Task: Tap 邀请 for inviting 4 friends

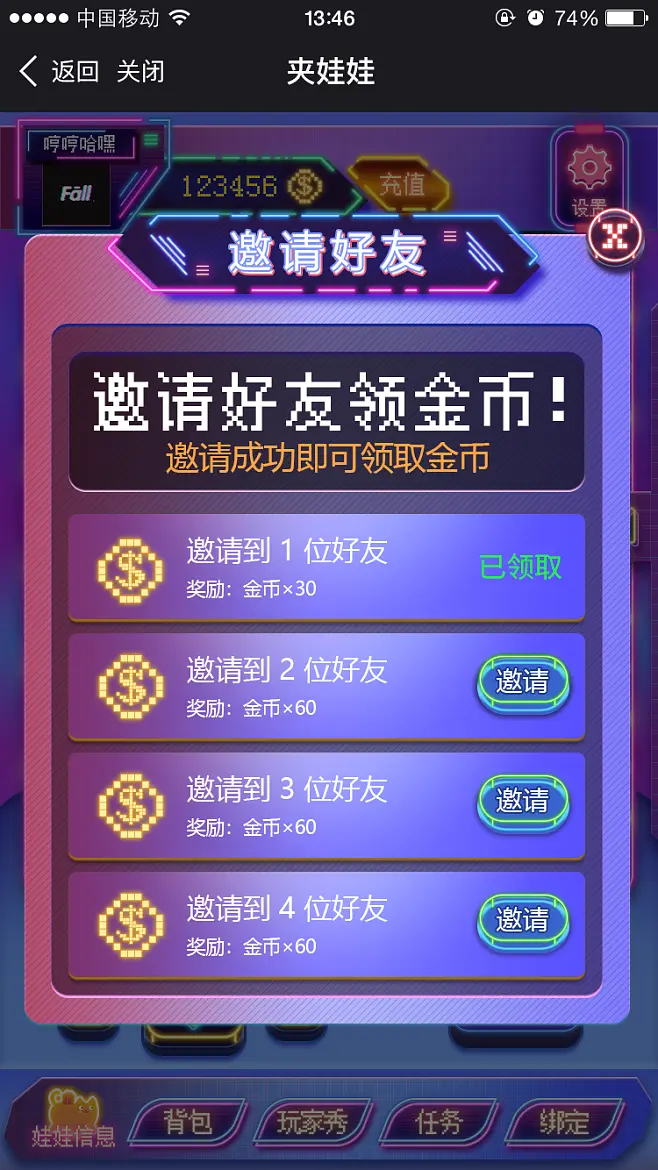Action: pos(522,920)
